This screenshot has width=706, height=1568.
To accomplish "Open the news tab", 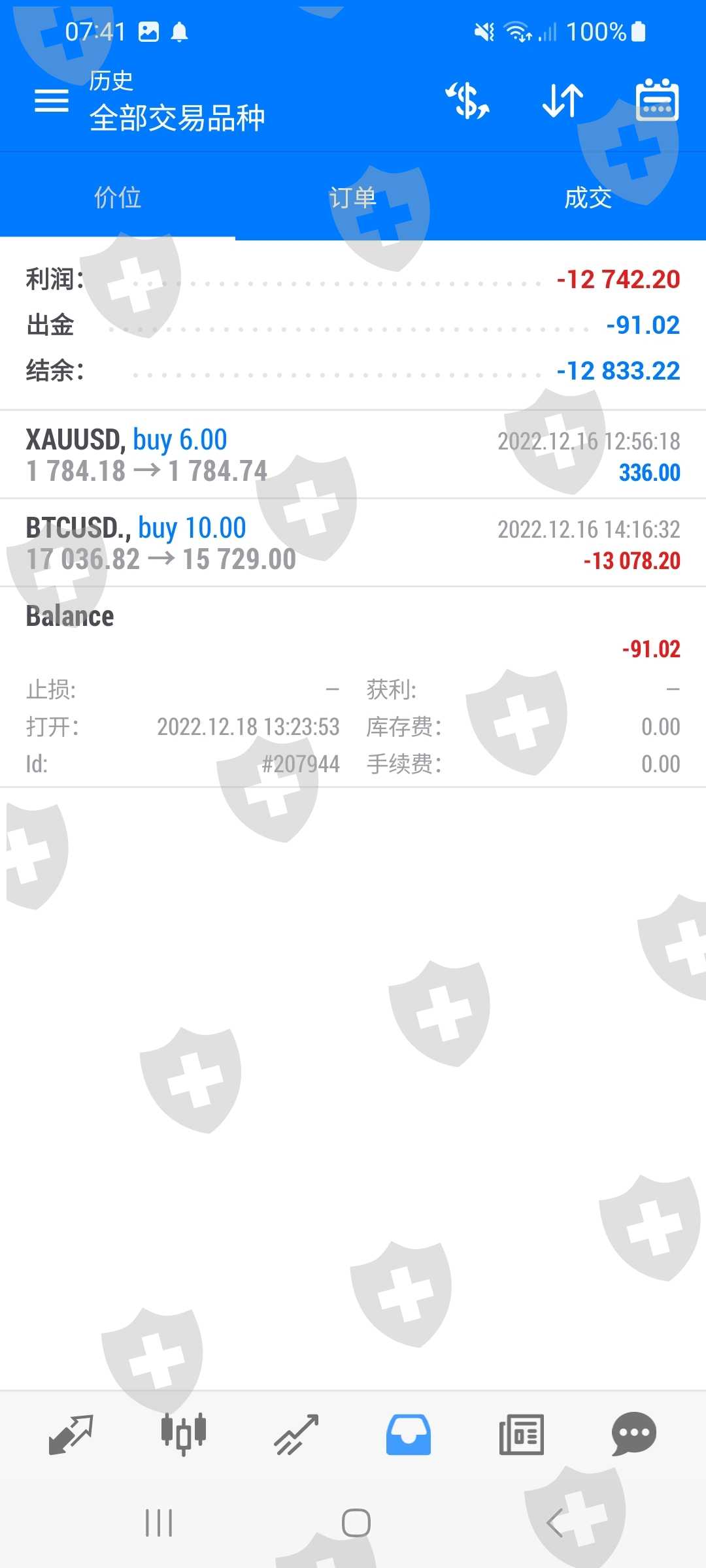I will coord(521,1434).
